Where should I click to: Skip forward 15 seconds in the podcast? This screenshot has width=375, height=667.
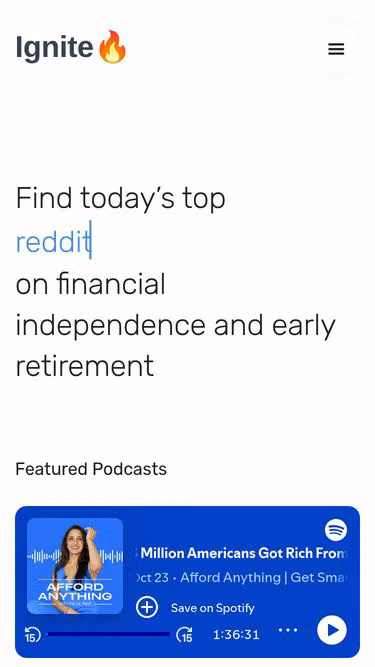(x=184, y=635)
